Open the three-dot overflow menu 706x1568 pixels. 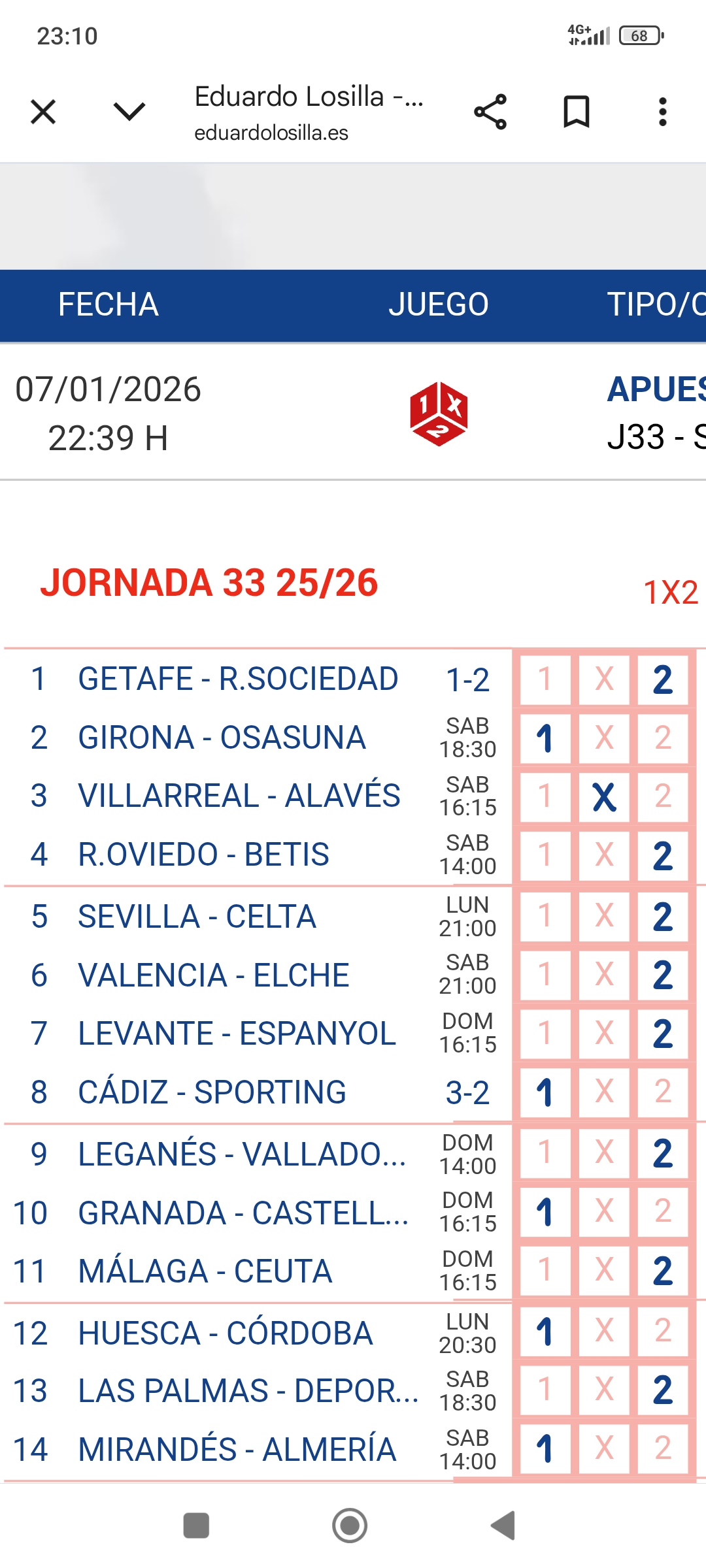pyautogui.click(x=662, y=112)
